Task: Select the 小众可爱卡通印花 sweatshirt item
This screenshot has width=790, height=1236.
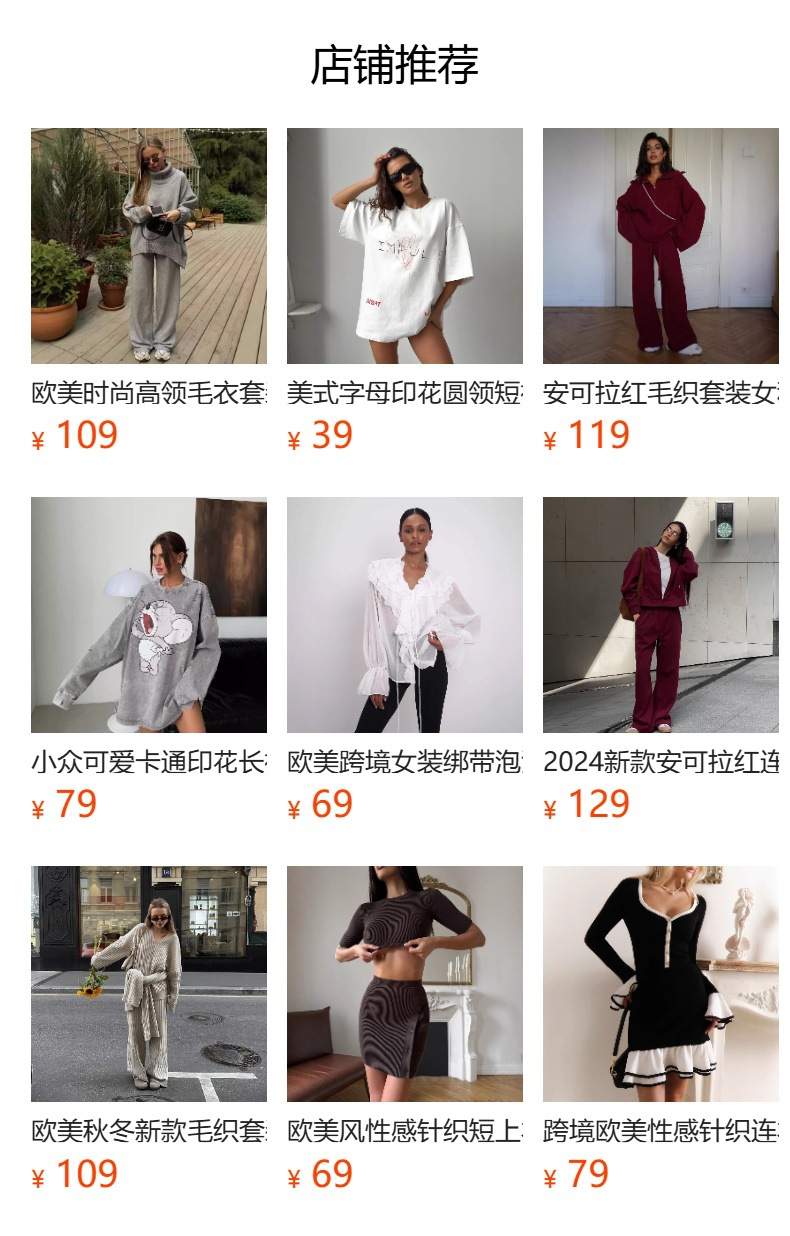Action: [x=148, y=615]
